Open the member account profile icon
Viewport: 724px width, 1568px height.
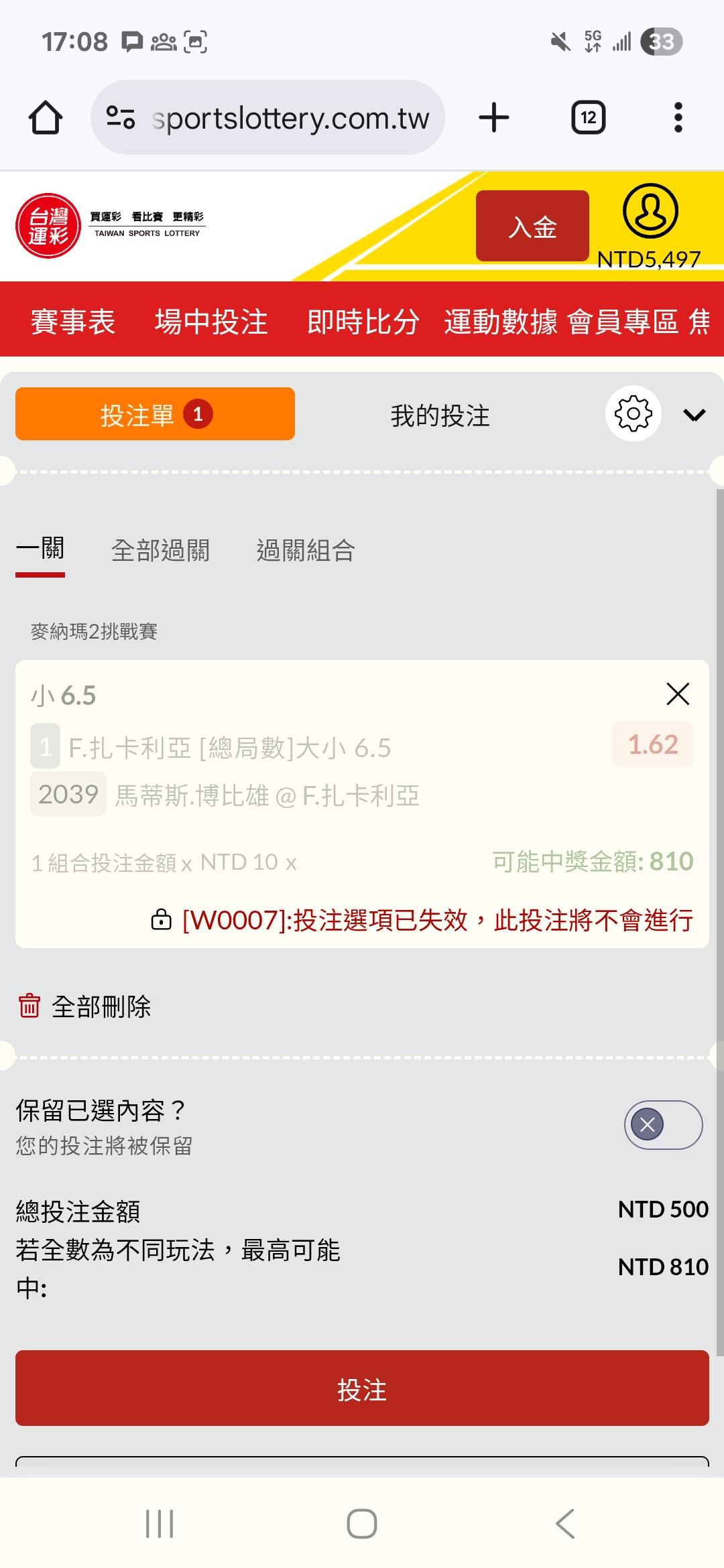click(x=650, y=211)
